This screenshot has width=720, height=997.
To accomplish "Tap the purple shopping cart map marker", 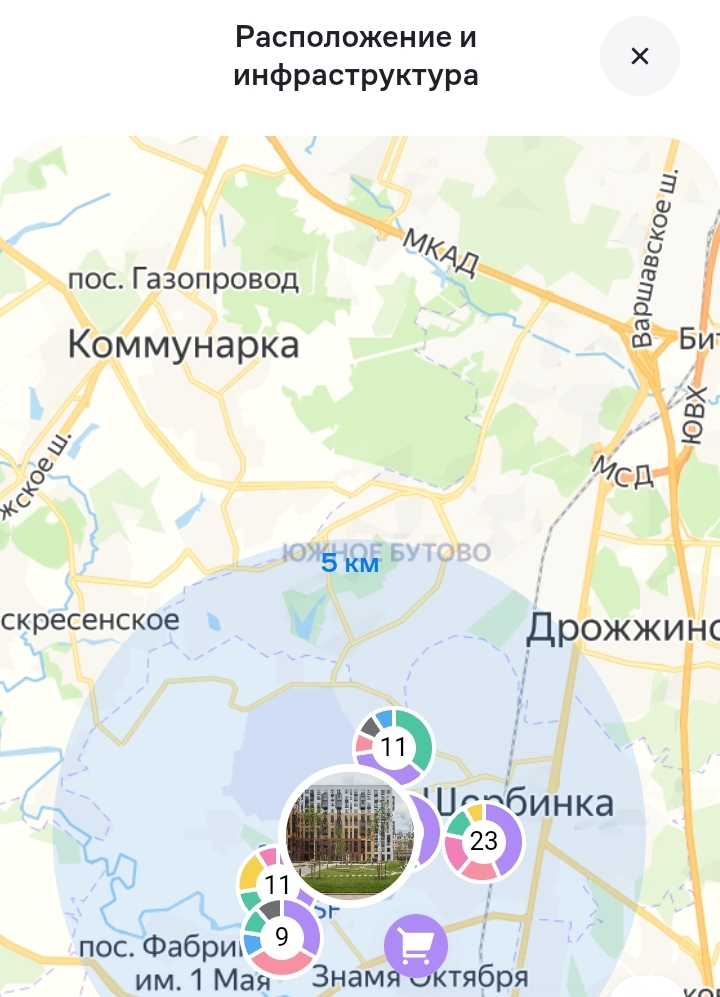I will click(x=416, y=945).
